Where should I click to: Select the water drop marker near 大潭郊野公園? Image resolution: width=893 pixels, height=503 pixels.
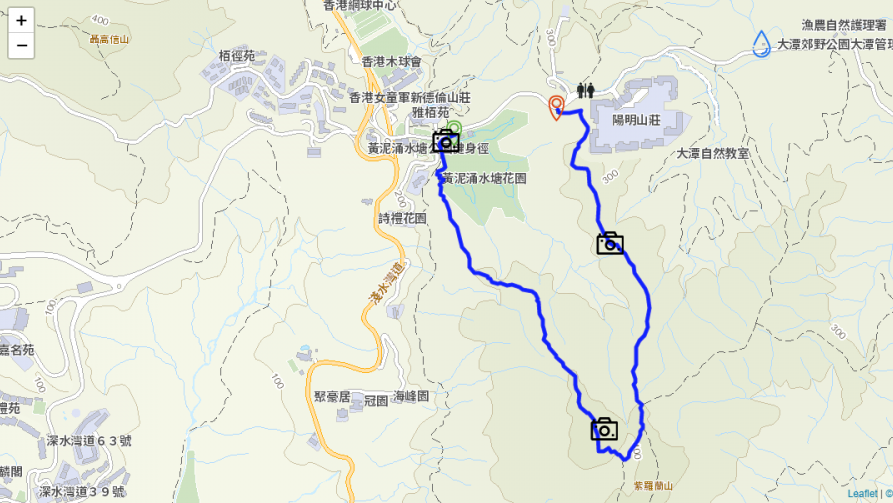click(x=762, y=43)
